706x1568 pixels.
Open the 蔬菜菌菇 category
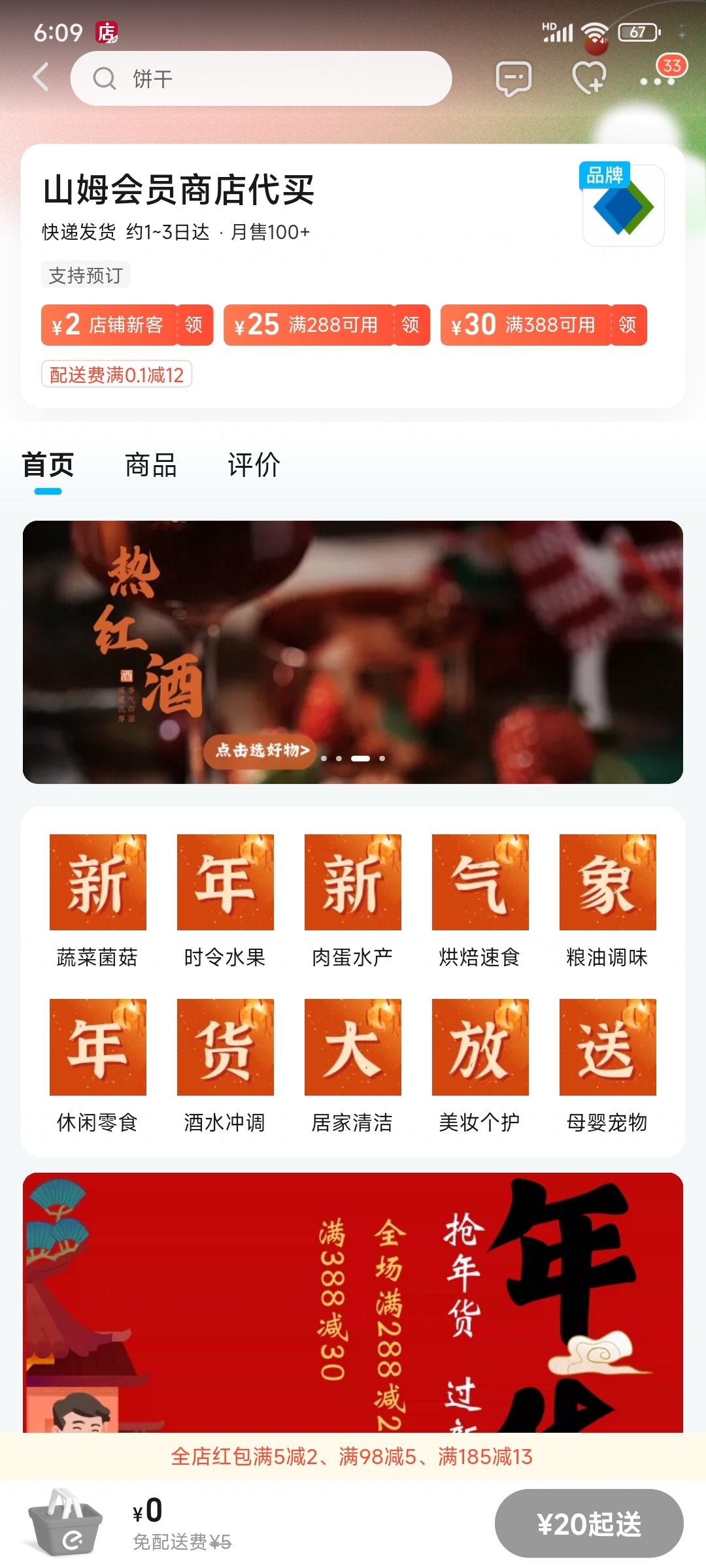coord(98,900)
